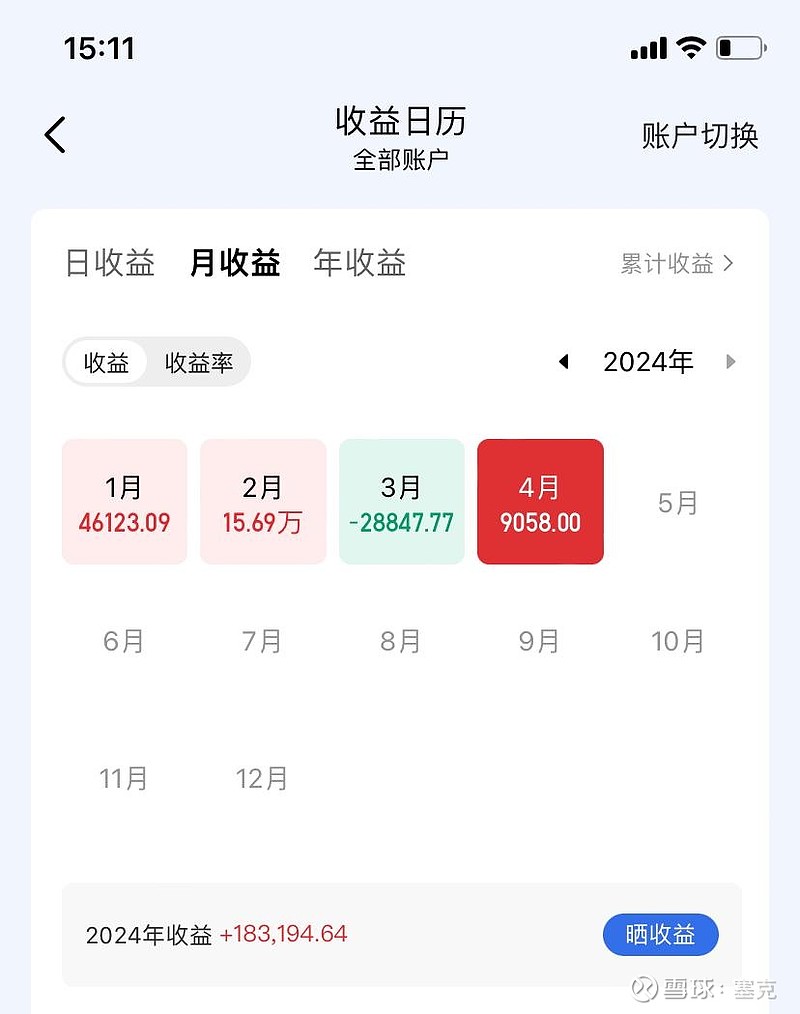
Task: Select the 3月 tile showing -28847.77
Action: coord(401,501)
